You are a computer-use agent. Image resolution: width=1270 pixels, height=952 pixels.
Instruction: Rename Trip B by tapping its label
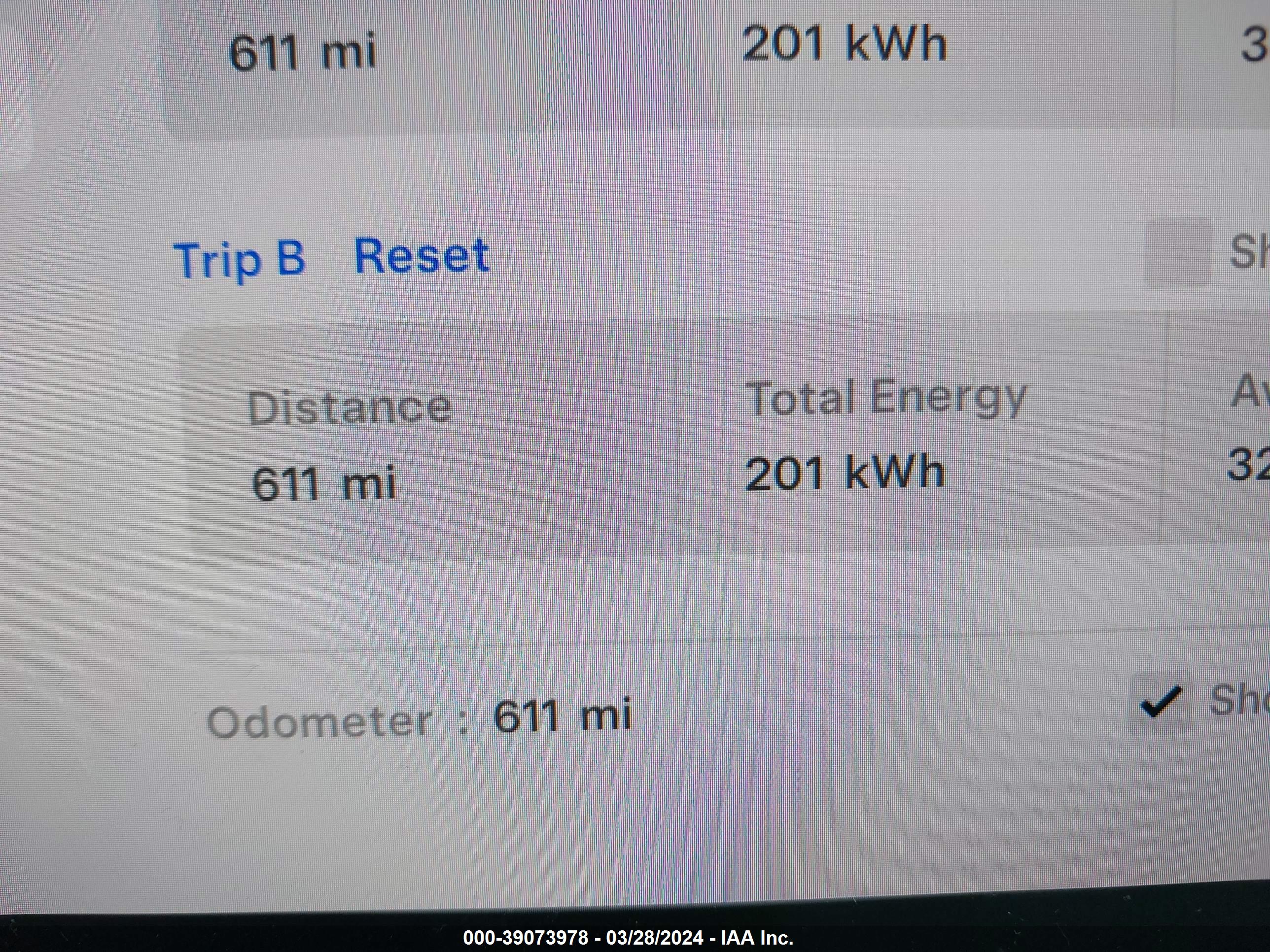(240, 261)
